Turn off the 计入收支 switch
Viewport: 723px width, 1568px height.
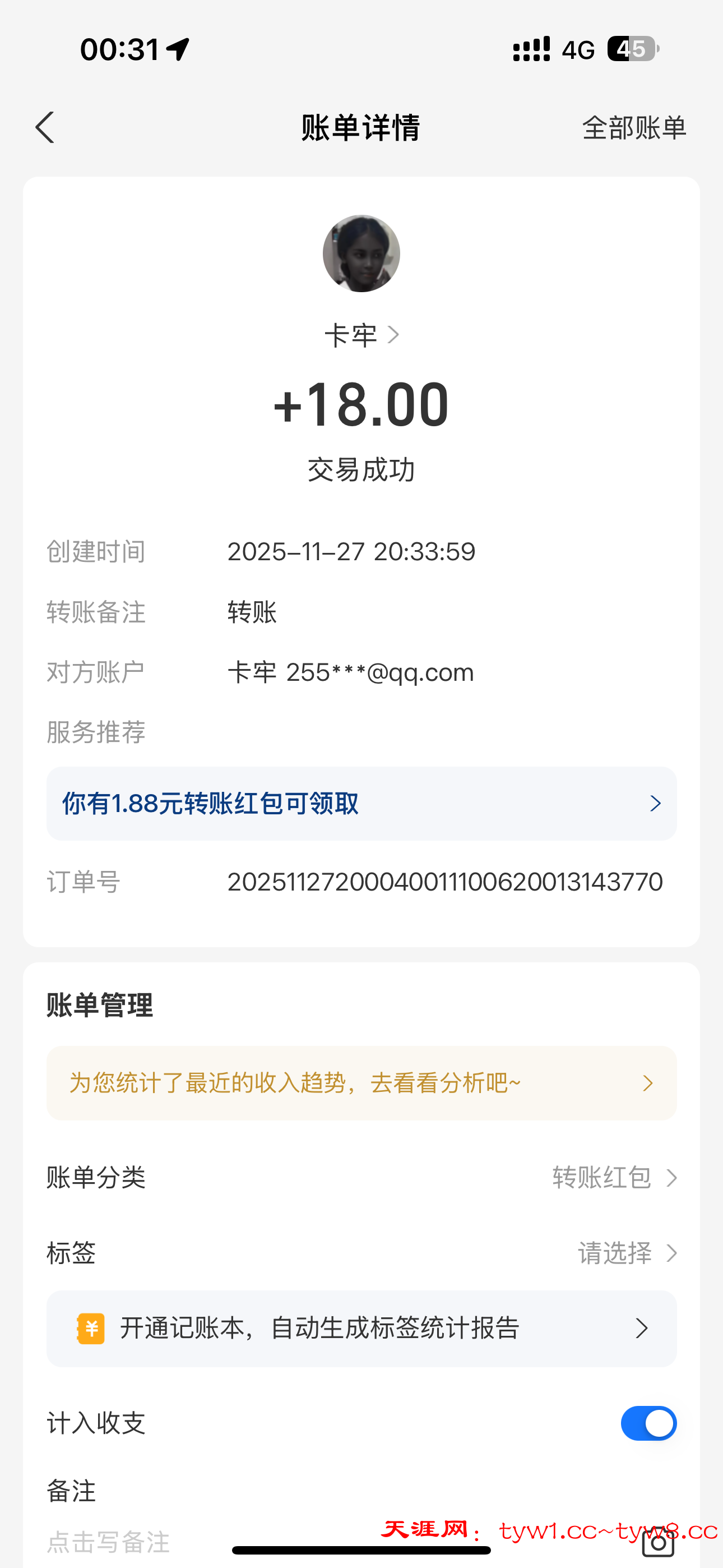coord(648,1423)
